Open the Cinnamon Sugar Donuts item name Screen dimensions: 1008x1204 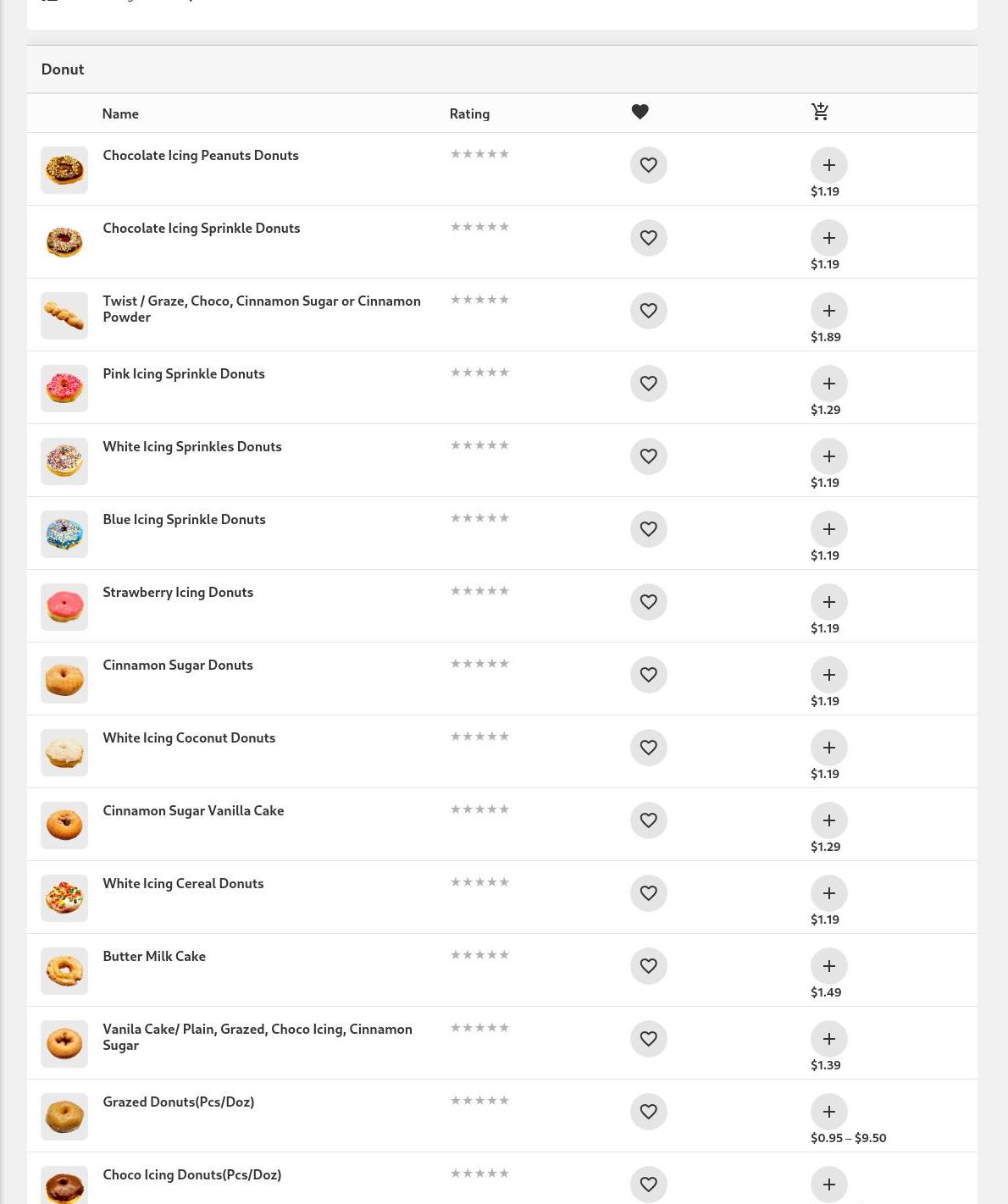coord(177,665)
